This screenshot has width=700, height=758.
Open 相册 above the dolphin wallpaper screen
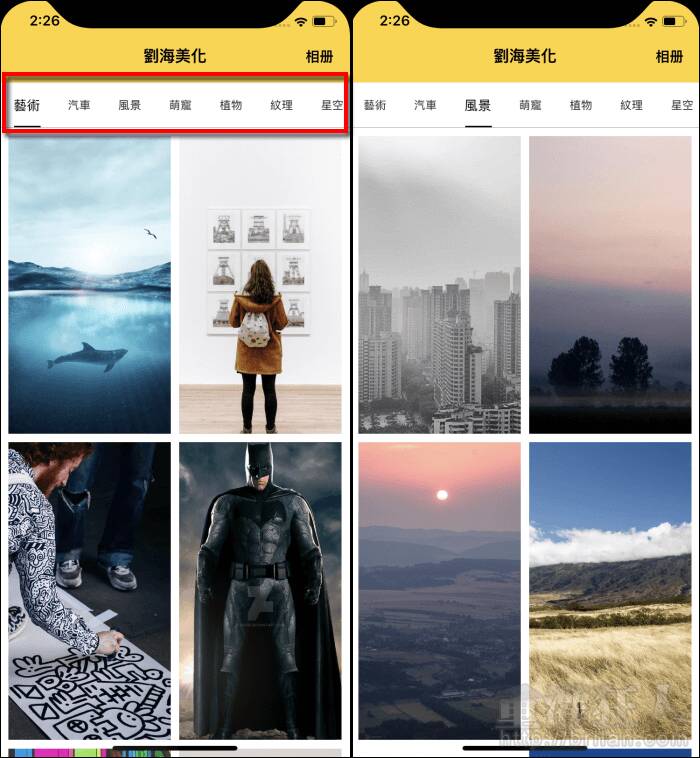pyautogui.click(x=320, y=56)
